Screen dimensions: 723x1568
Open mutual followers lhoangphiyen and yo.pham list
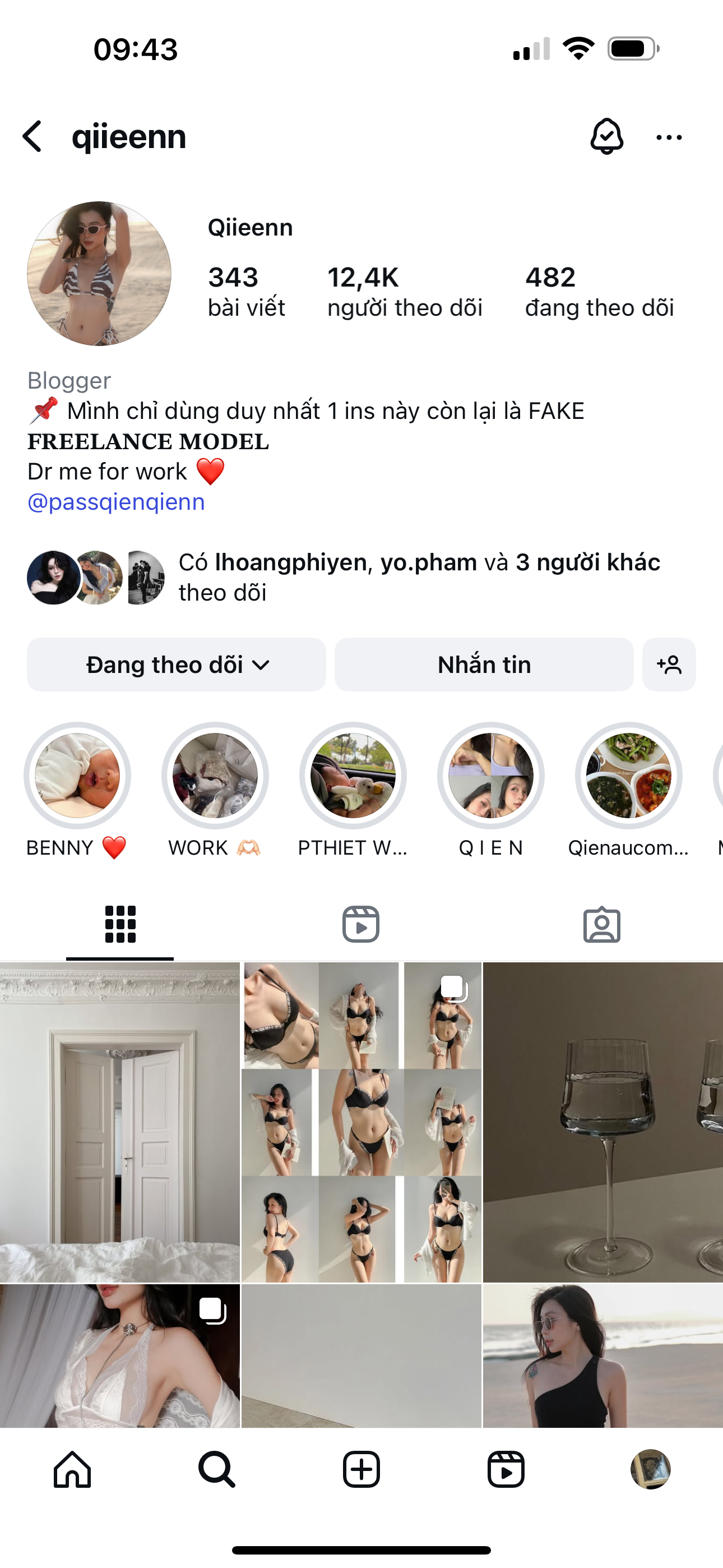tap(419, 577)
